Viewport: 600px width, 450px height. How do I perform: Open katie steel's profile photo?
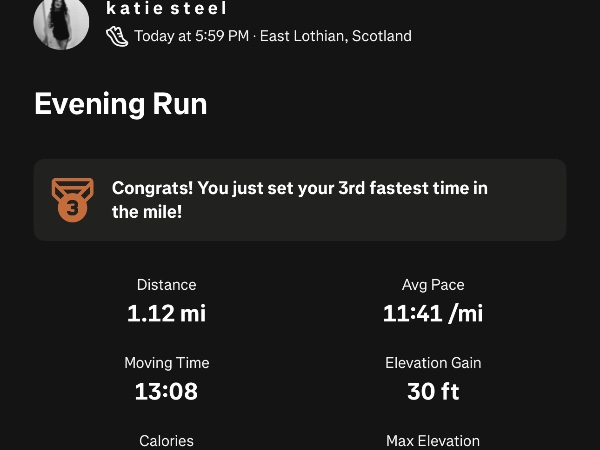click(x=61, y=21)
